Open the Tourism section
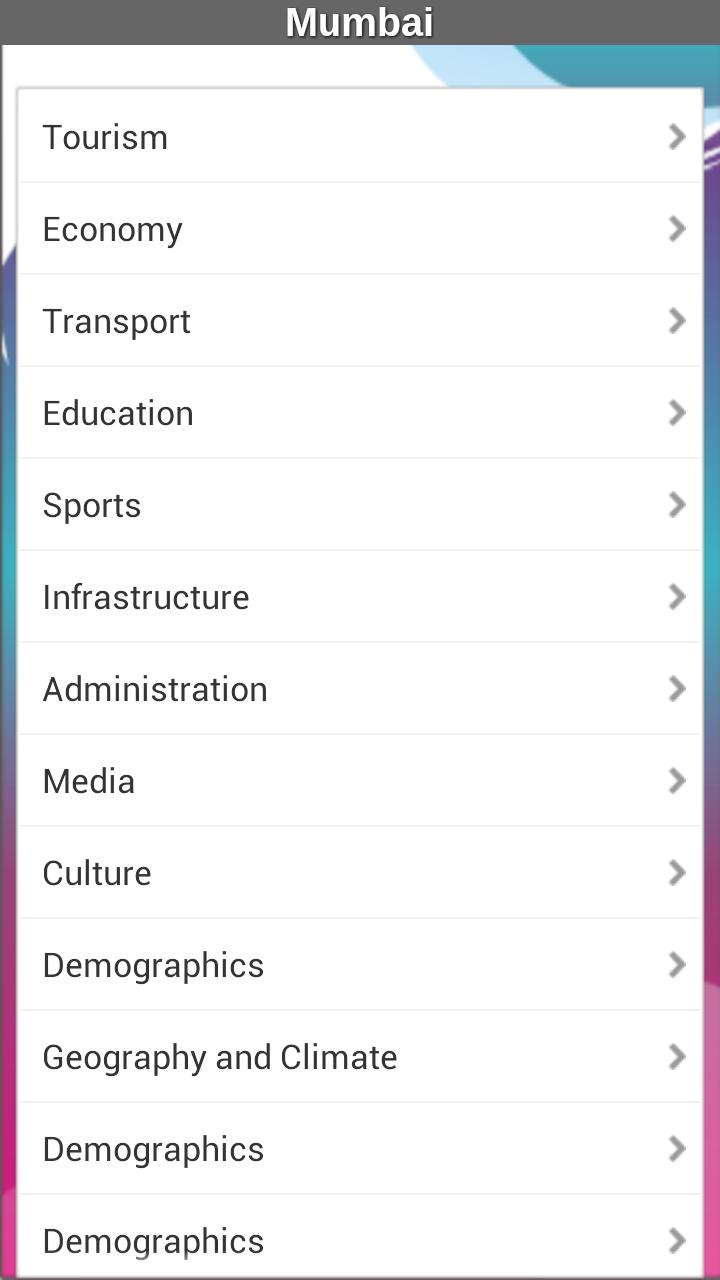 (360, 137)
